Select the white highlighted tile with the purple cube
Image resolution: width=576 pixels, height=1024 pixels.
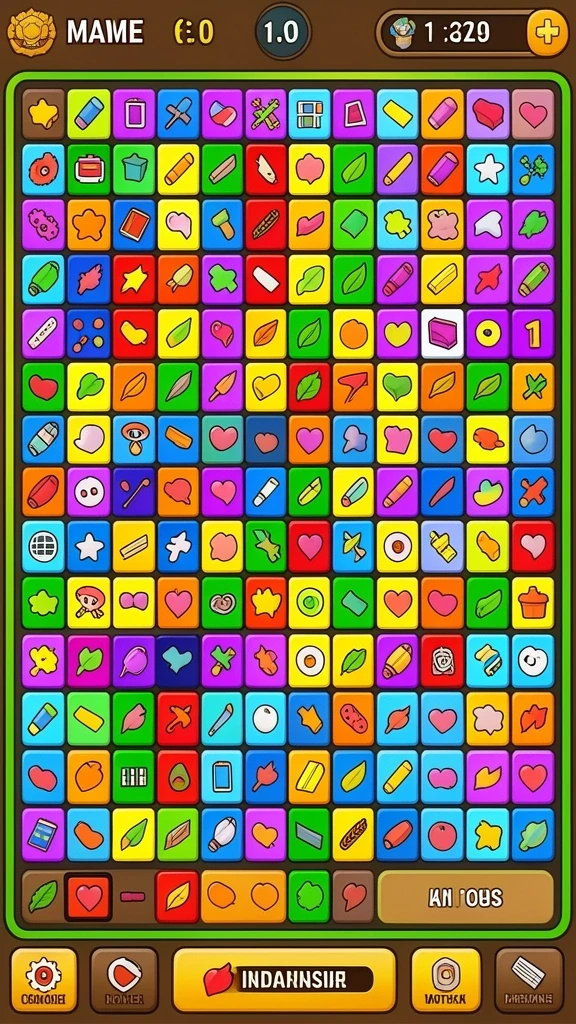pyautogui.click(x=442, y=334)
